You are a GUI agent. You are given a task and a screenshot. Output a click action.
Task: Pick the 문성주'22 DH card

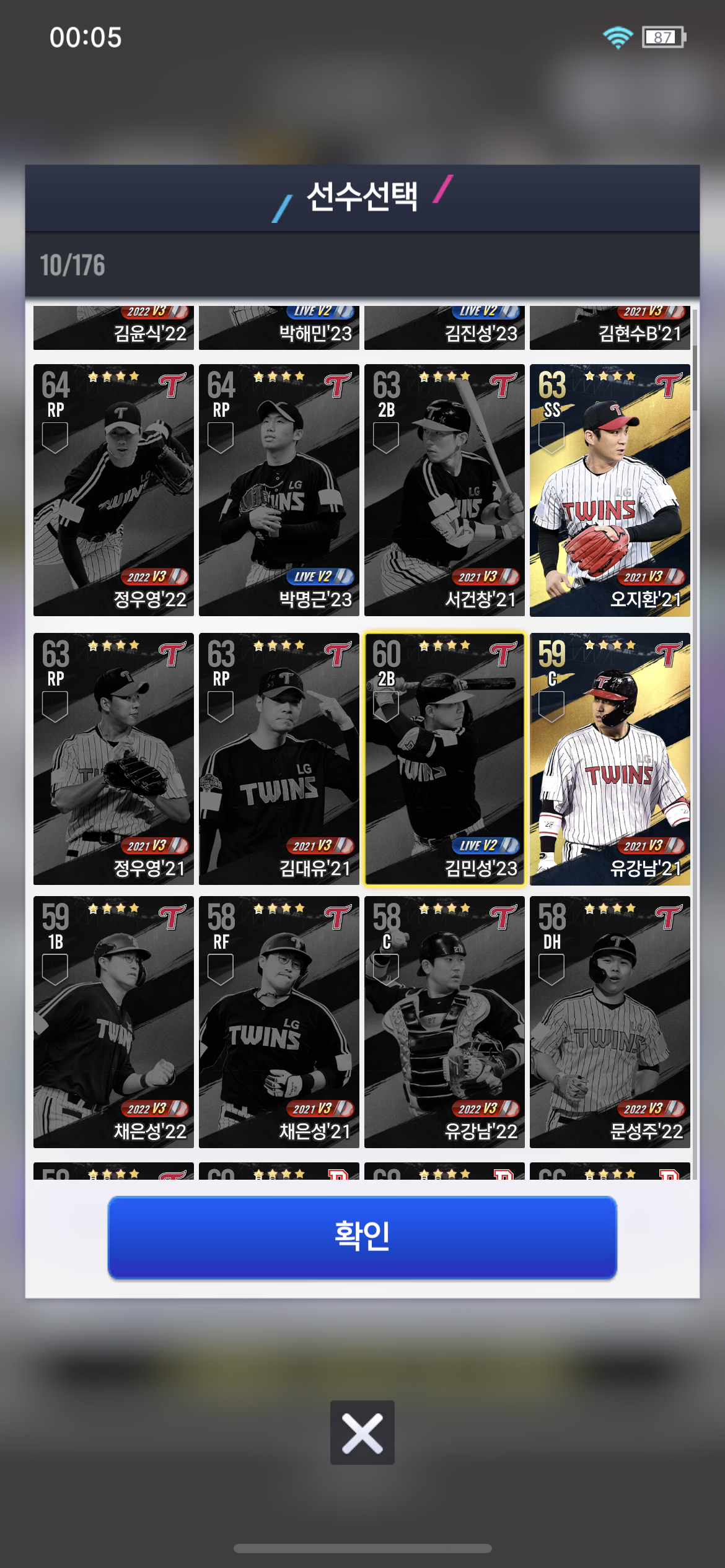tap(610, 1022)
